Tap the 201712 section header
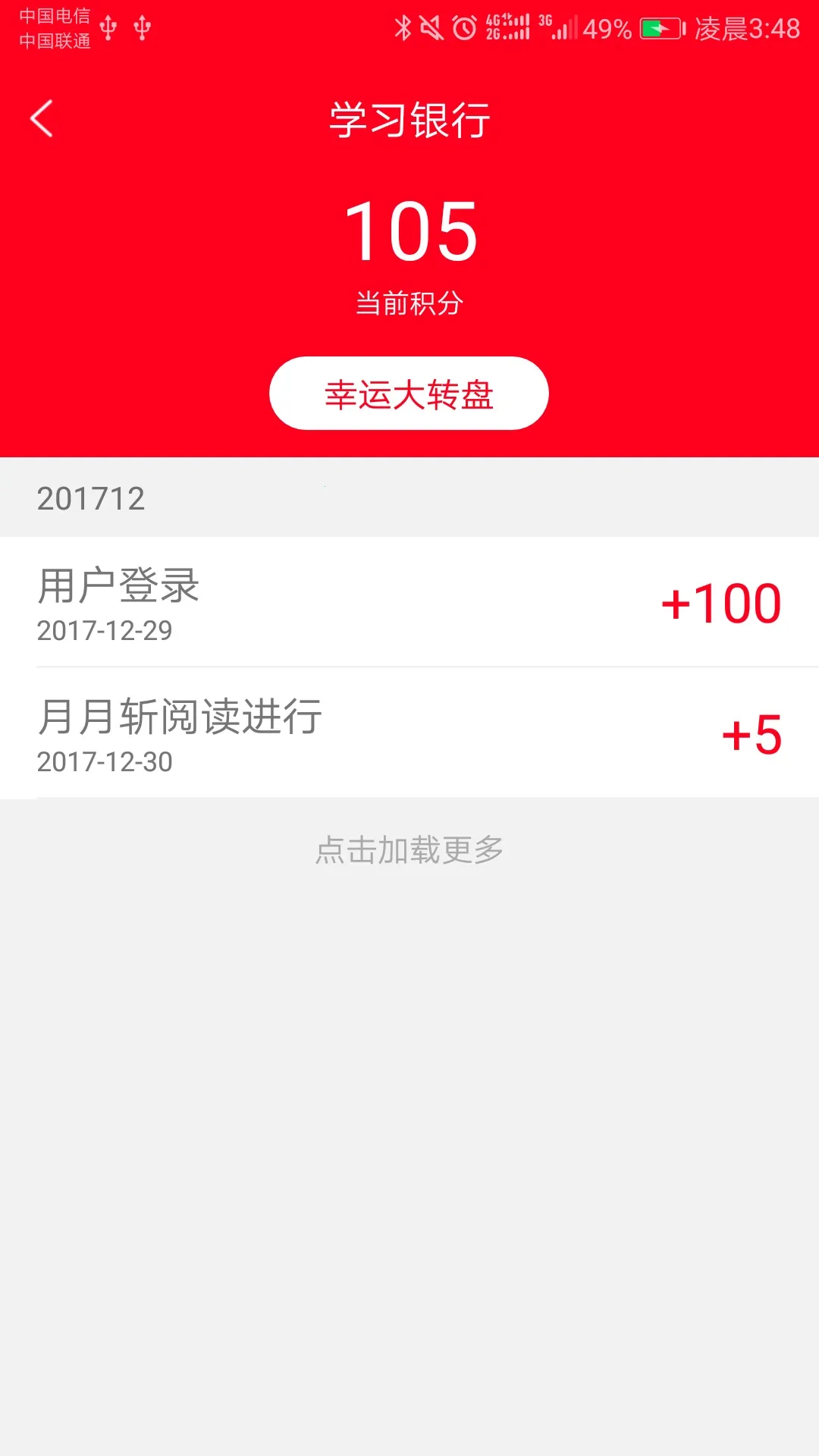Viewport: 819px width, 1456px height. point(89,498)
